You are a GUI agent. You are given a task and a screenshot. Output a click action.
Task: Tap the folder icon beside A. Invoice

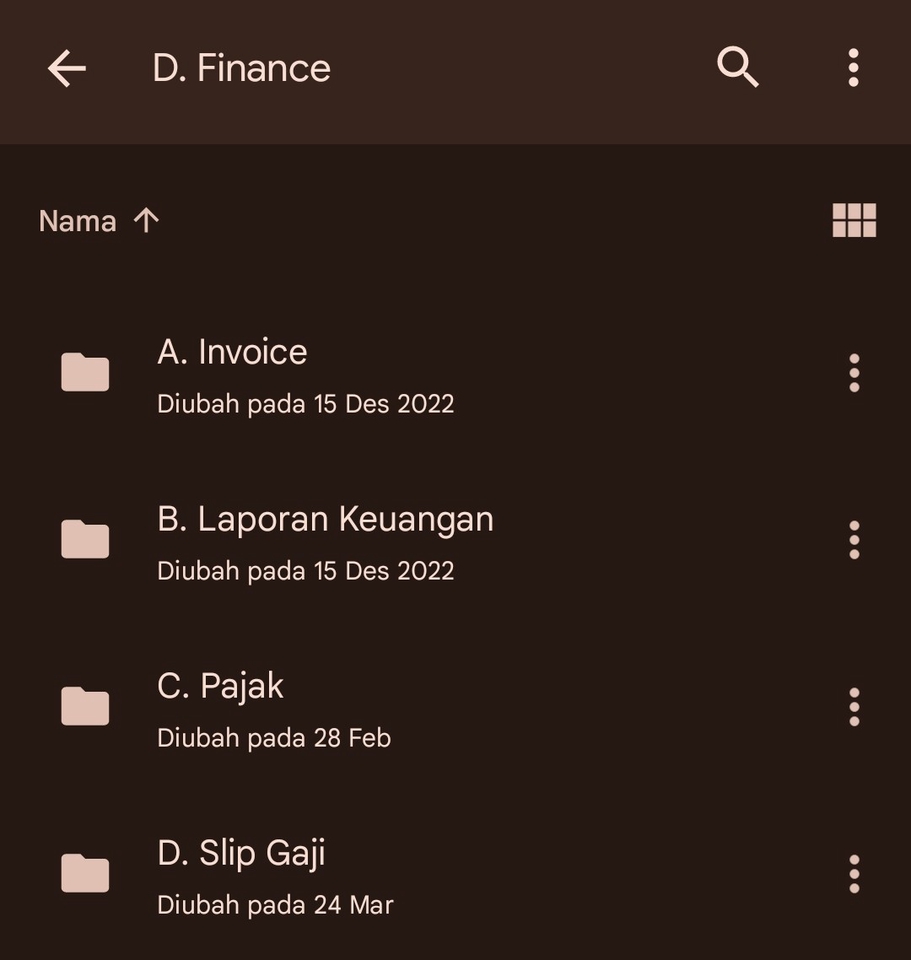[85, 371]
